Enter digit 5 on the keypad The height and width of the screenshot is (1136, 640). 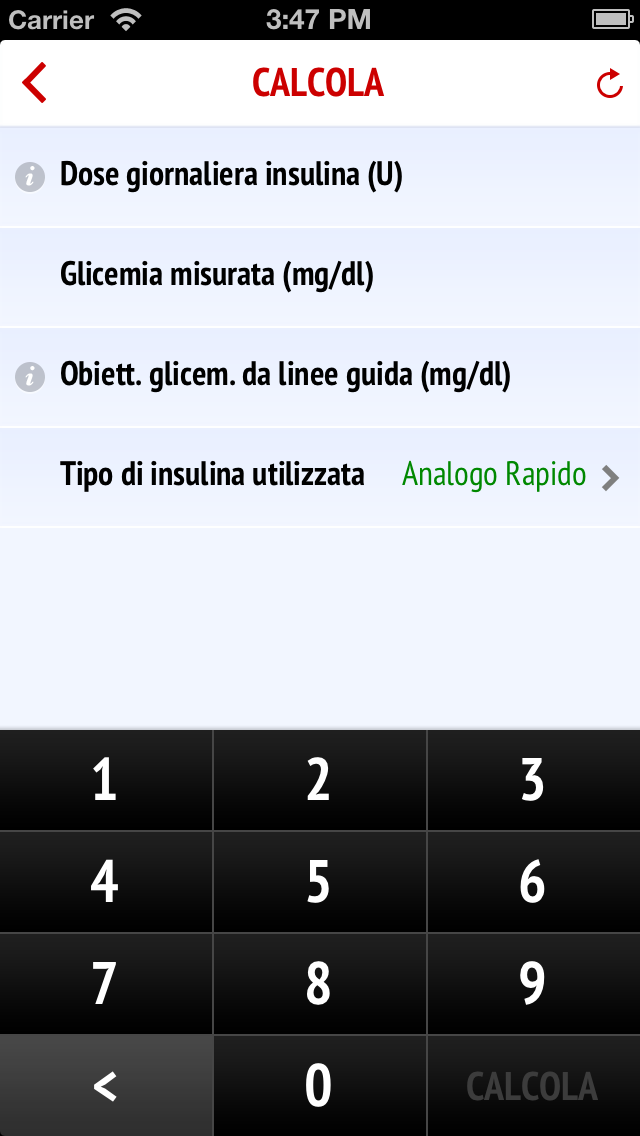click(320, 882)
